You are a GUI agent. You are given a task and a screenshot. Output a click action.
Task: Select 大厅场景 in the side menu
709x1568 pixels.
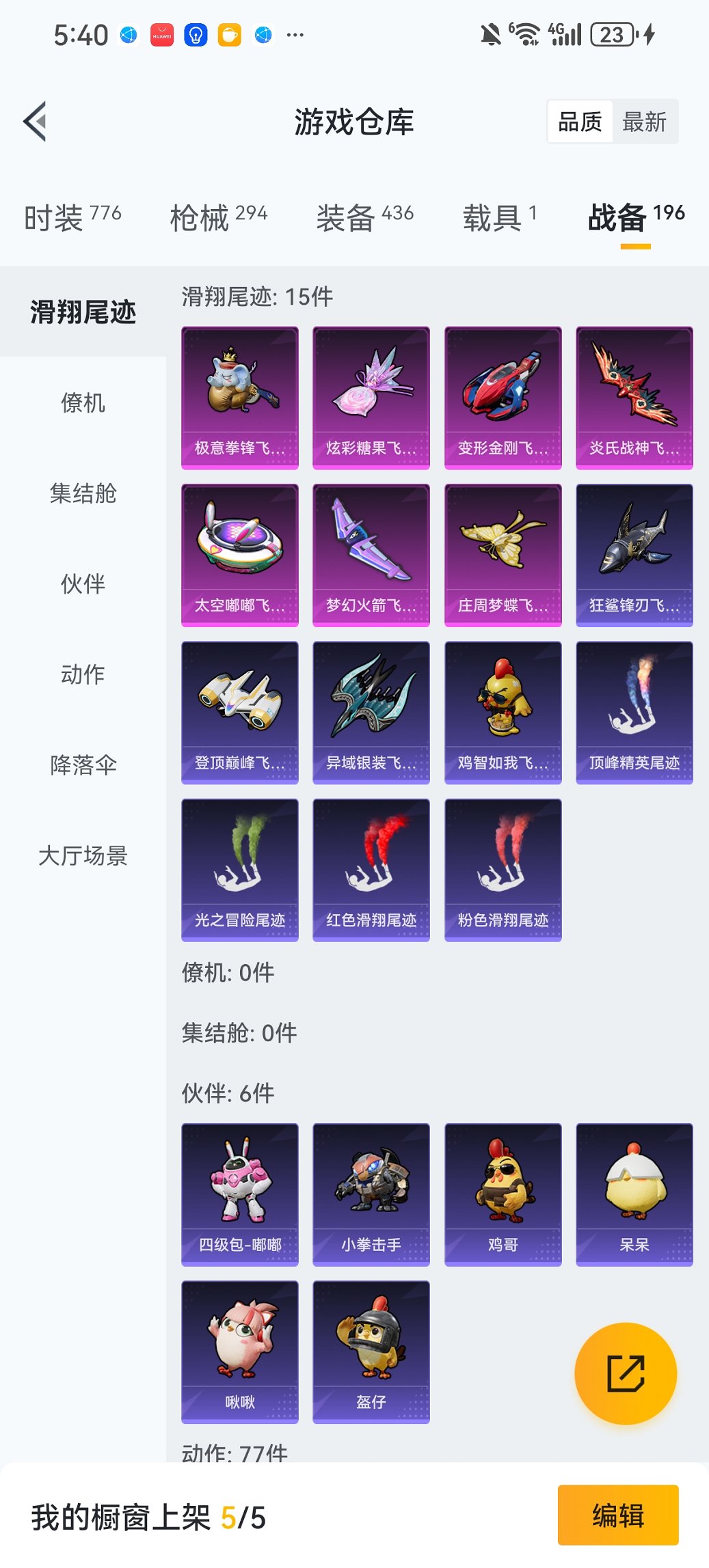click(x=83, y=855)
